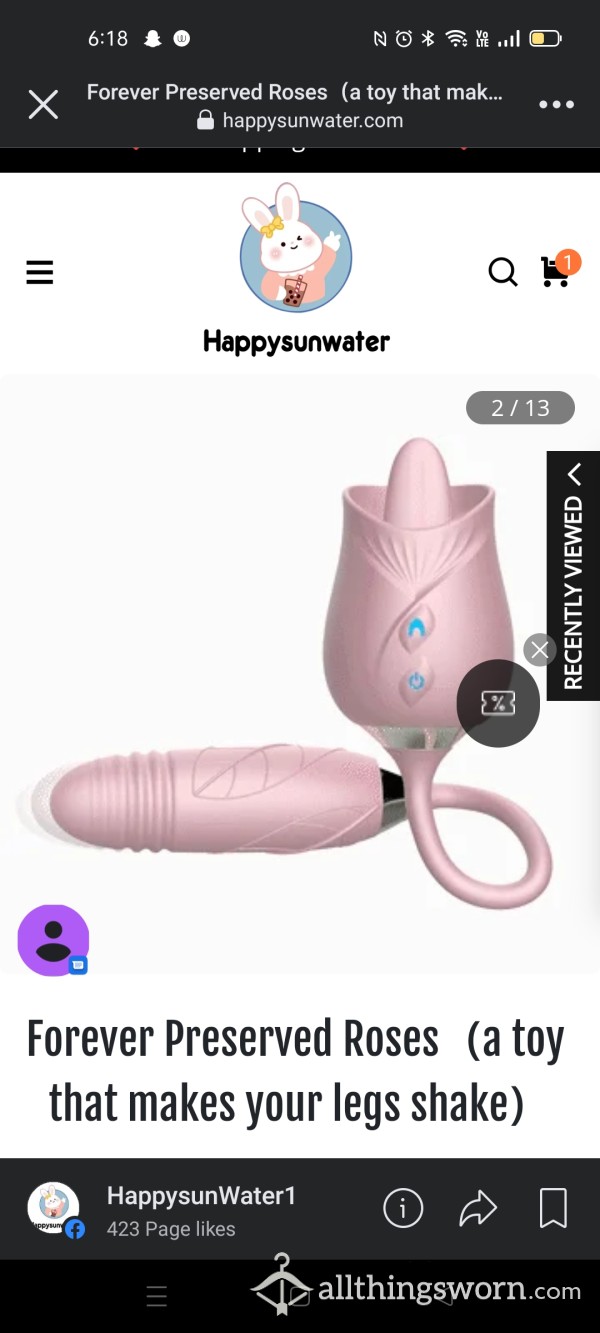Close the in-app browser page
Image resolution: width=600 pixels, height=1333 pixels.
point(43,105)
